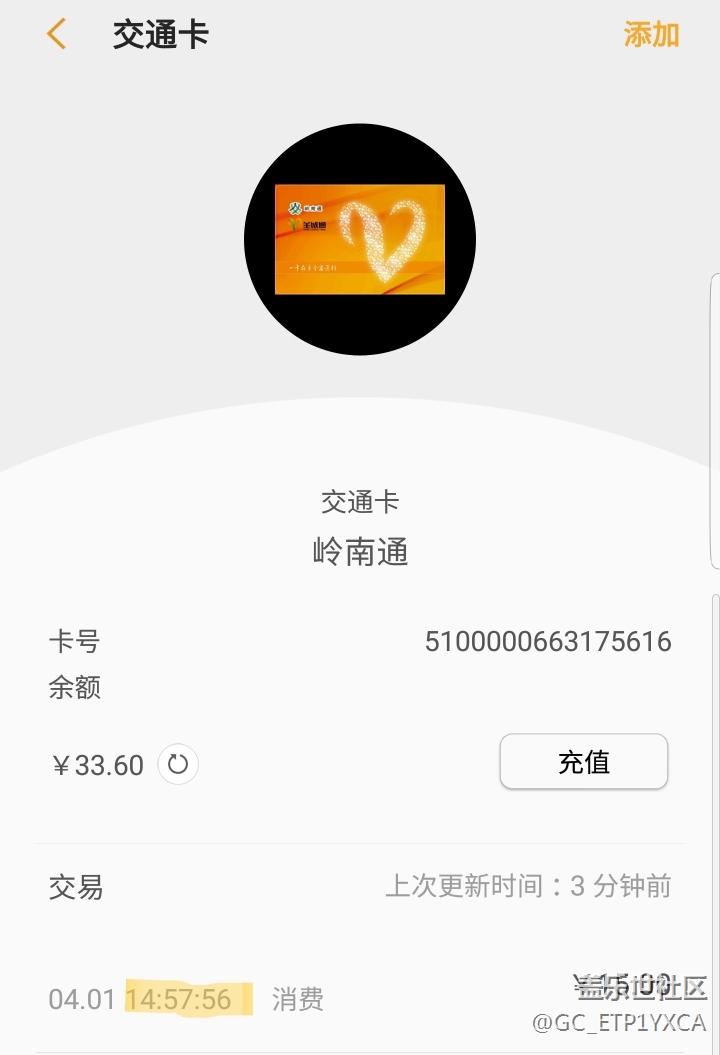This screenshot has height=1055, width=720.
Task: Refresh the ¥33.60 card balance
Action: [x=178, y=765]
